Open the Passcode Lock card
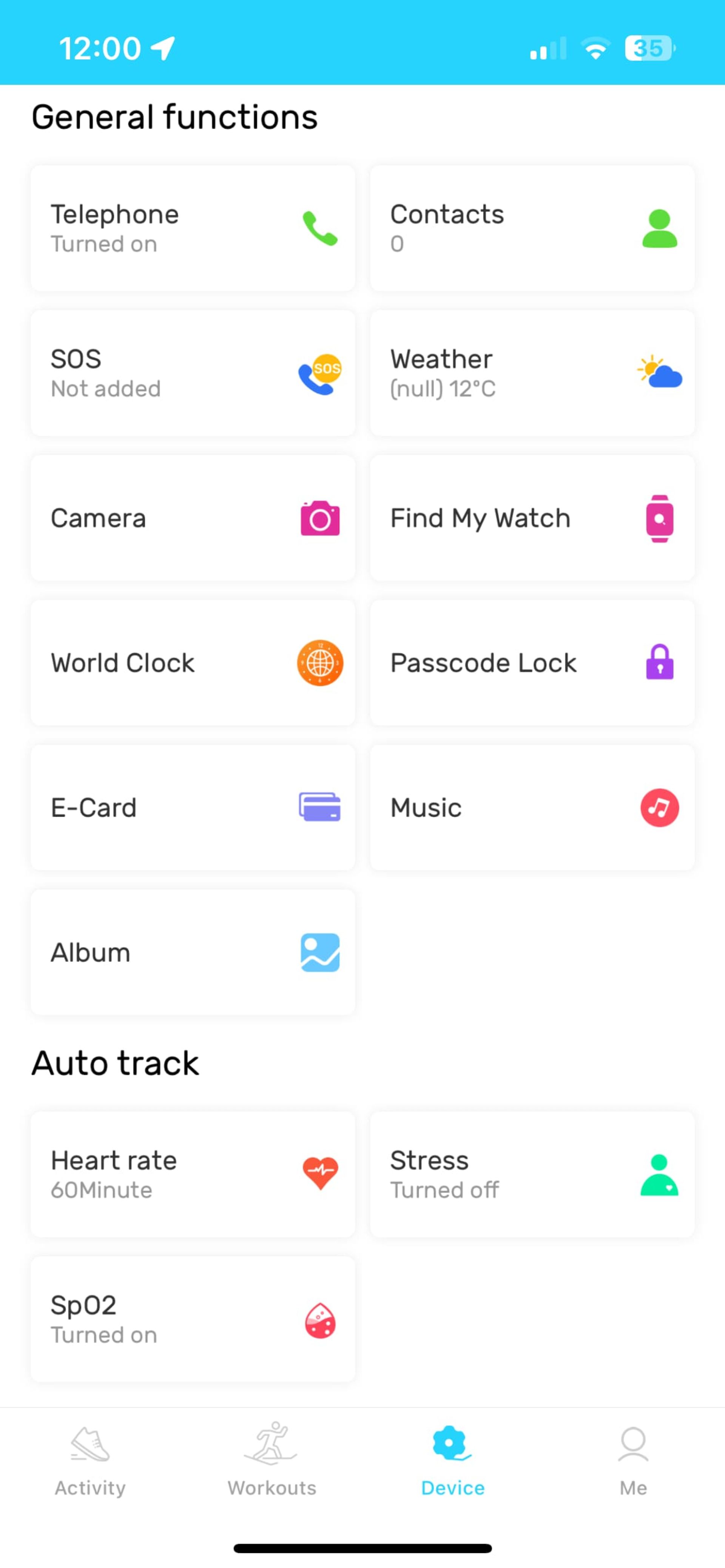This screenshot has height=1568, width=725. tap(532, 663)
